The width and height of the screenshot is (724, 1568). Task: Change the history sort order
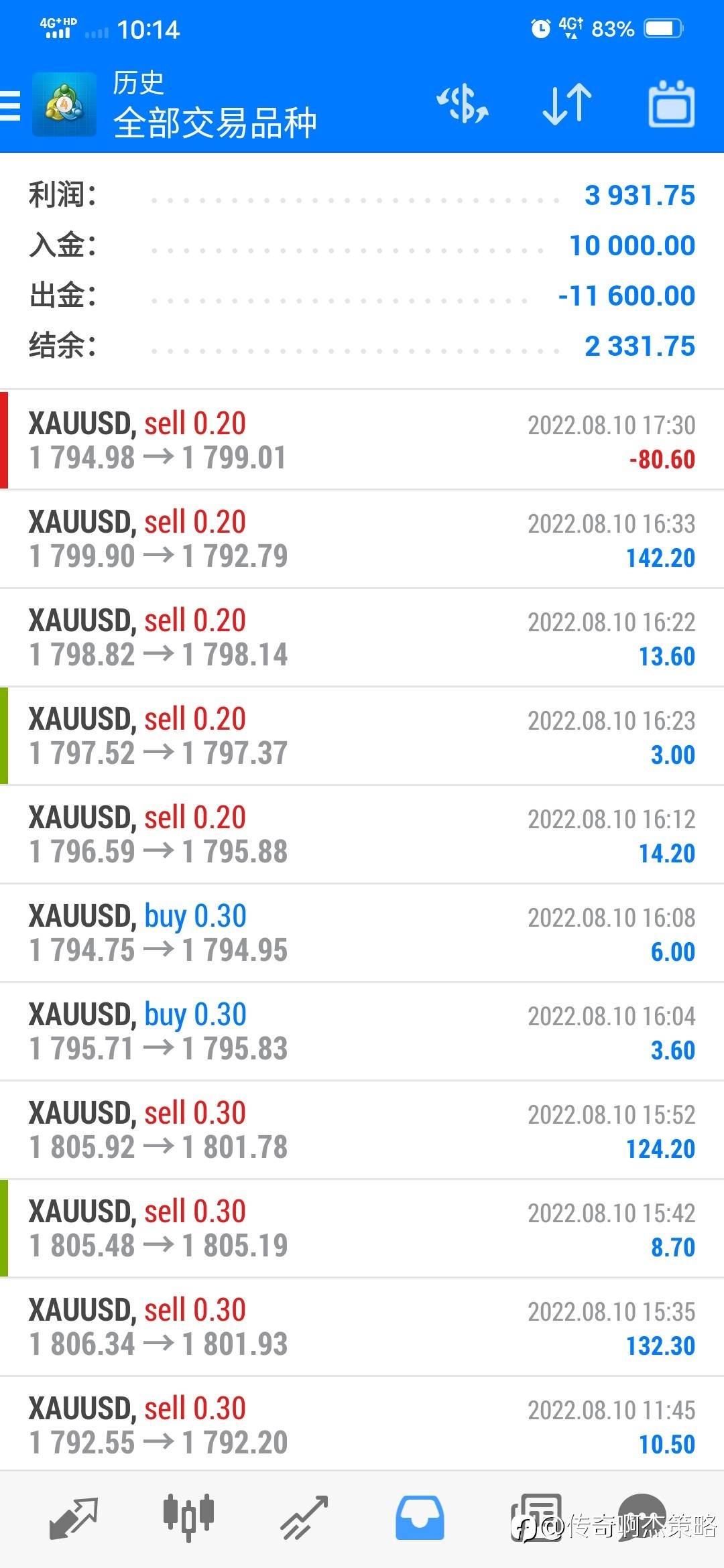566,105
